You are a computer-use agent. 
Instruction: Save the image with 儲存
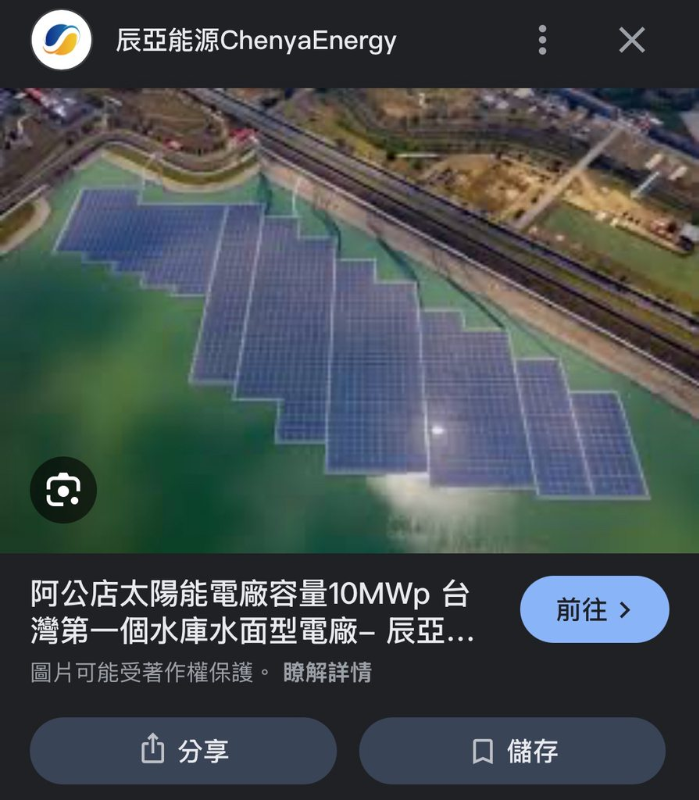(x=512, y=751)
